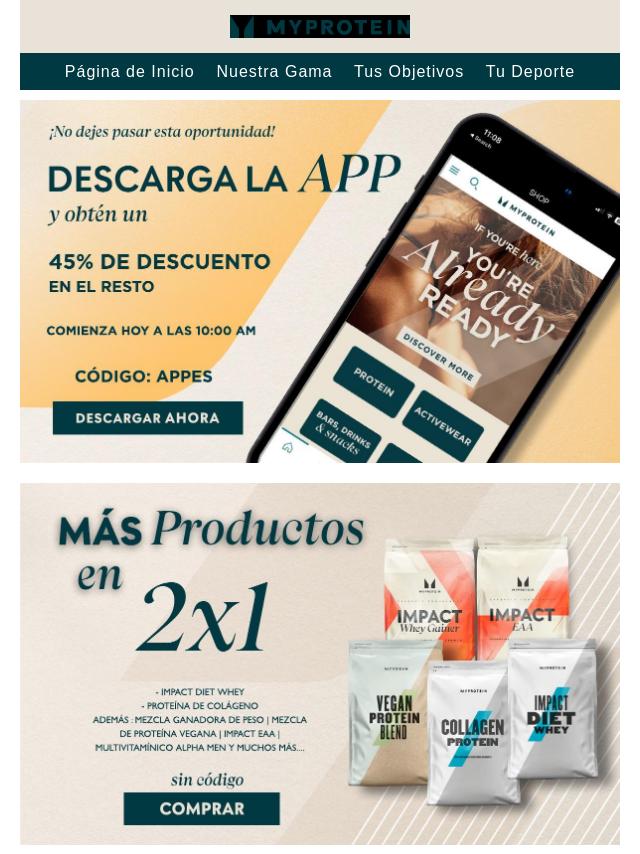Select the Tu Deporte link

point(530,72)
